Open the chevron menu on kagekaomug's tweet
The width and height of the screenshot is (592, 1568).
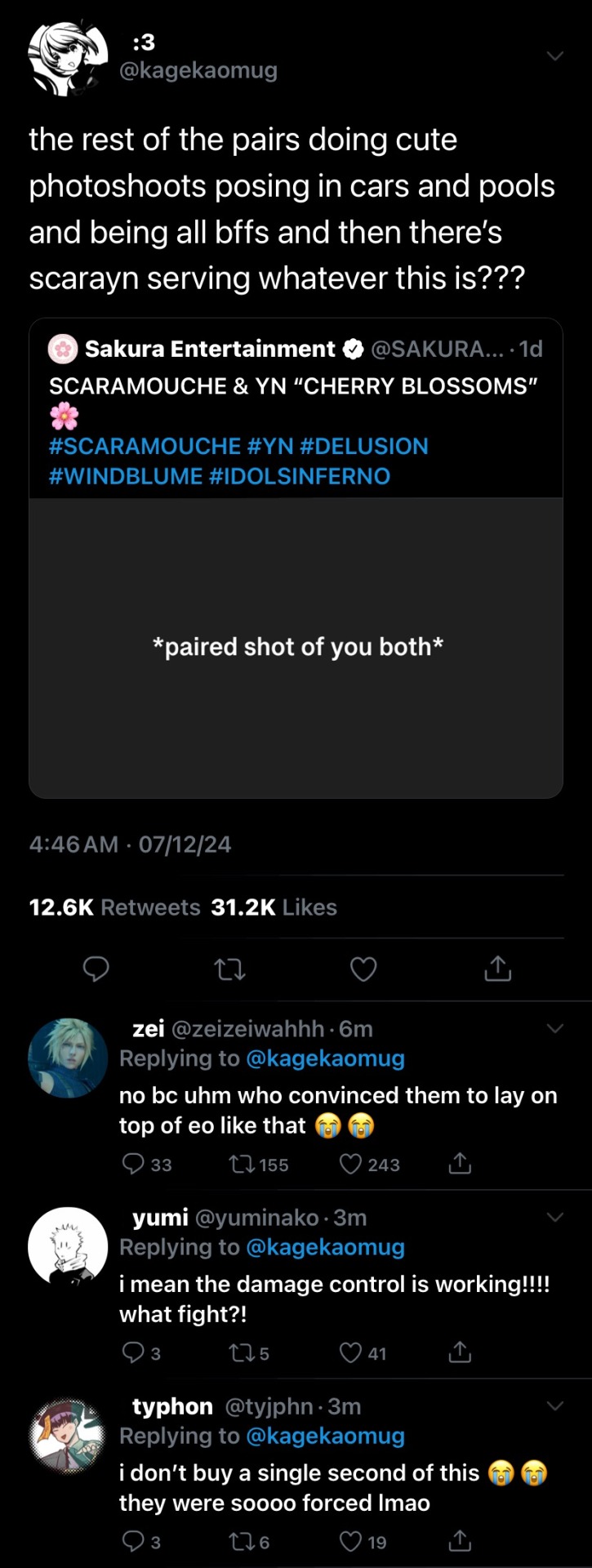554,56
